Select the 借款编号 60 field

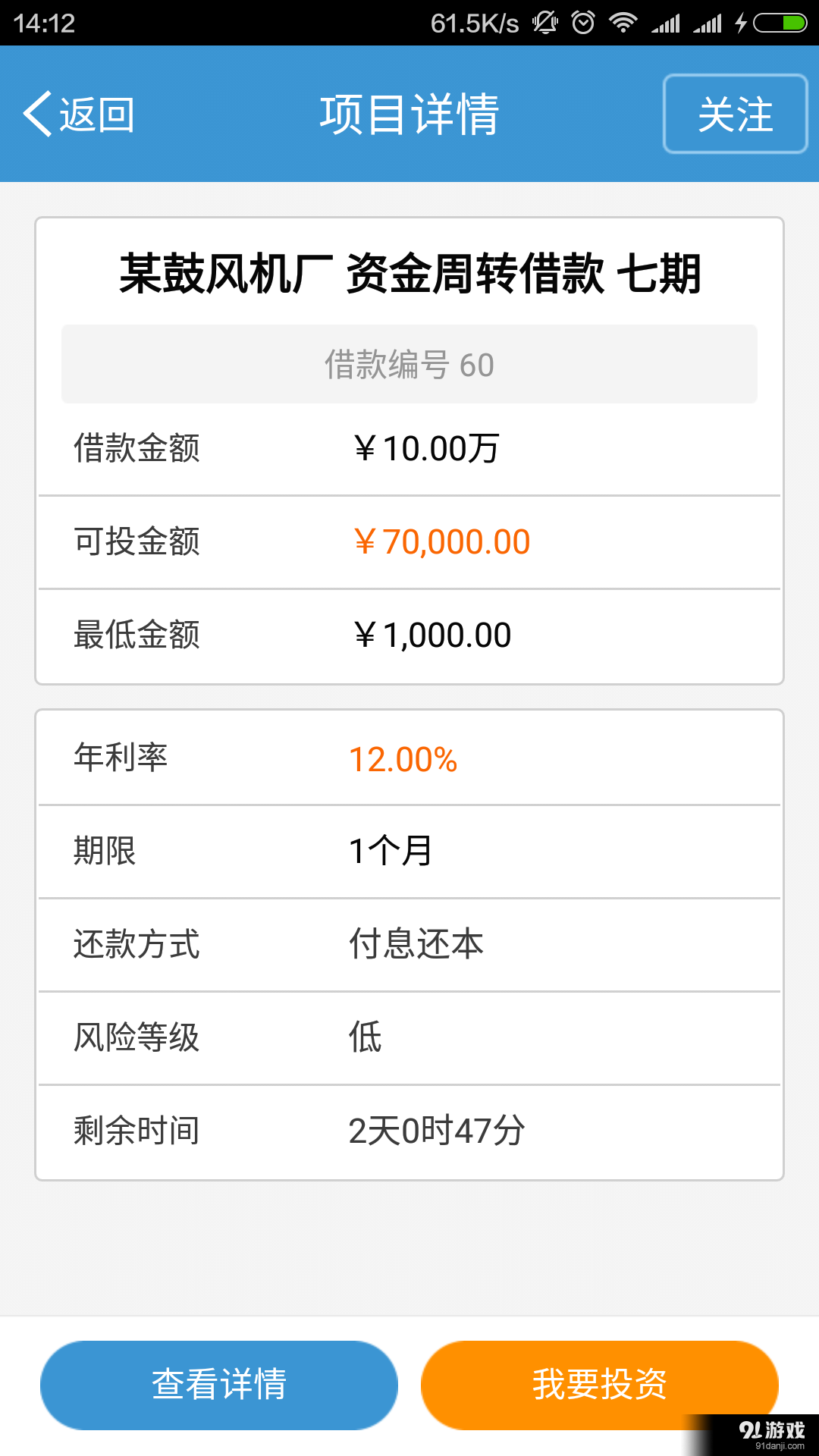click(409, 364)
